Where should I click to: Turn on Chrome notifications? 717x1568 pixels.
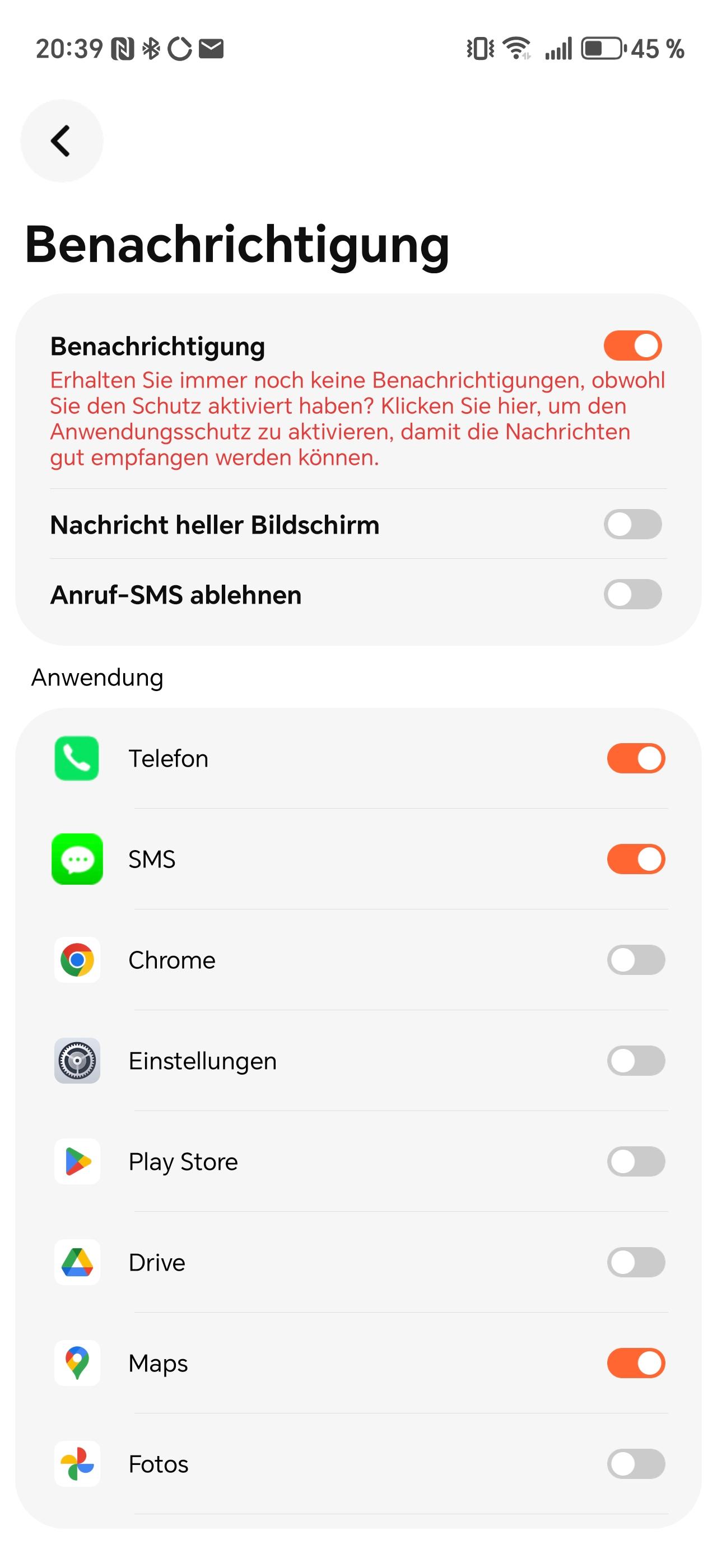635,960
